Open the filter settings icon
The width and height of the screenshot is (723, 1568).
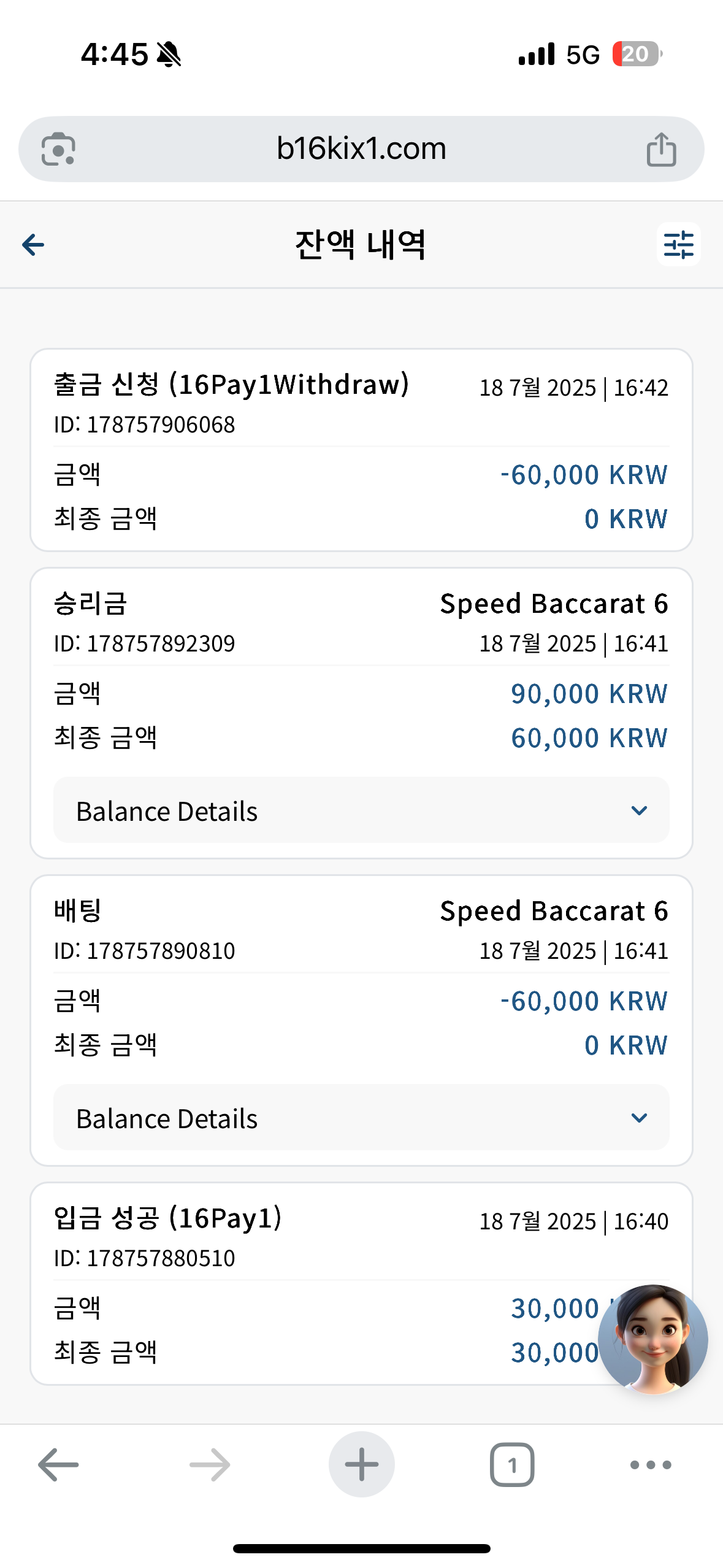(678, 244)
